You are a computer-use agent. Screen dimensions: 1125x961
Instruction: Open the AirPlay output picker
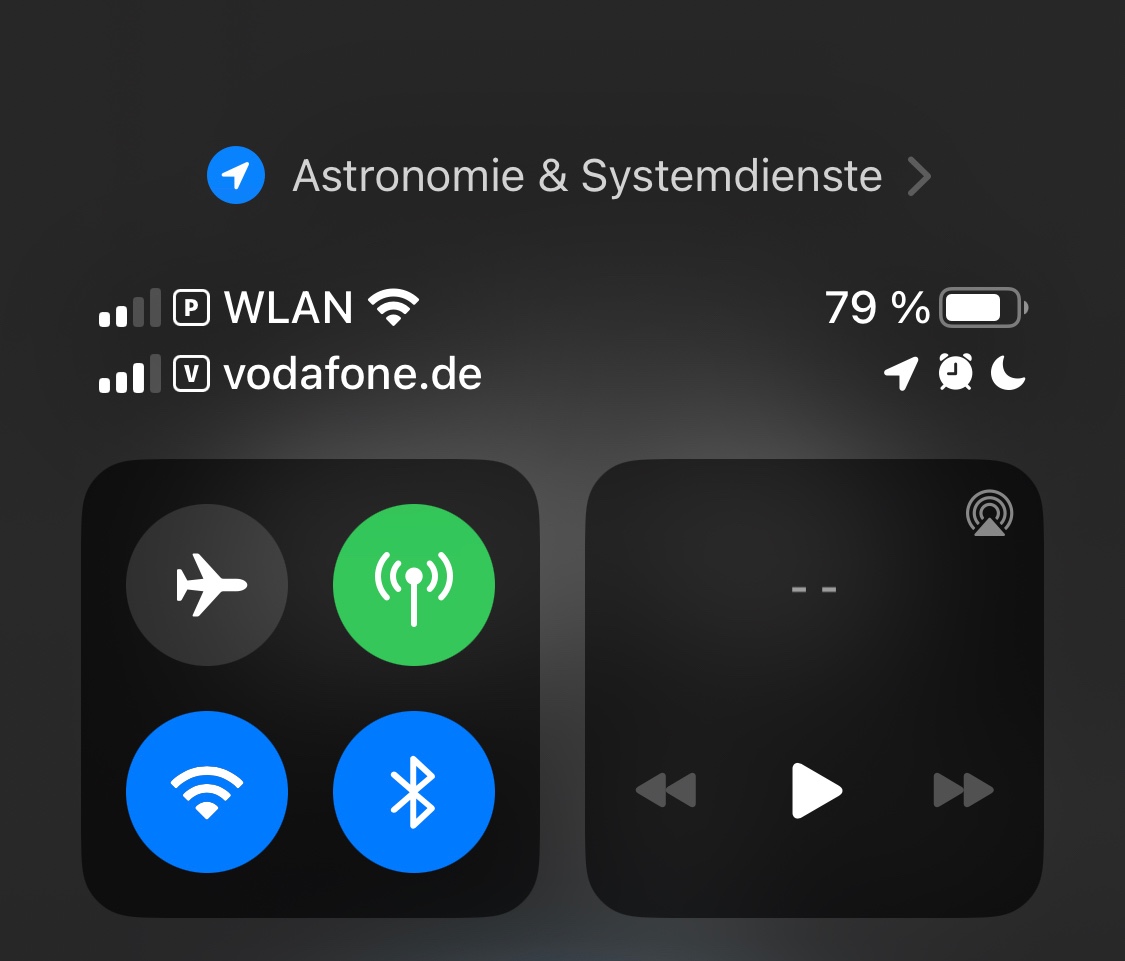989,512
